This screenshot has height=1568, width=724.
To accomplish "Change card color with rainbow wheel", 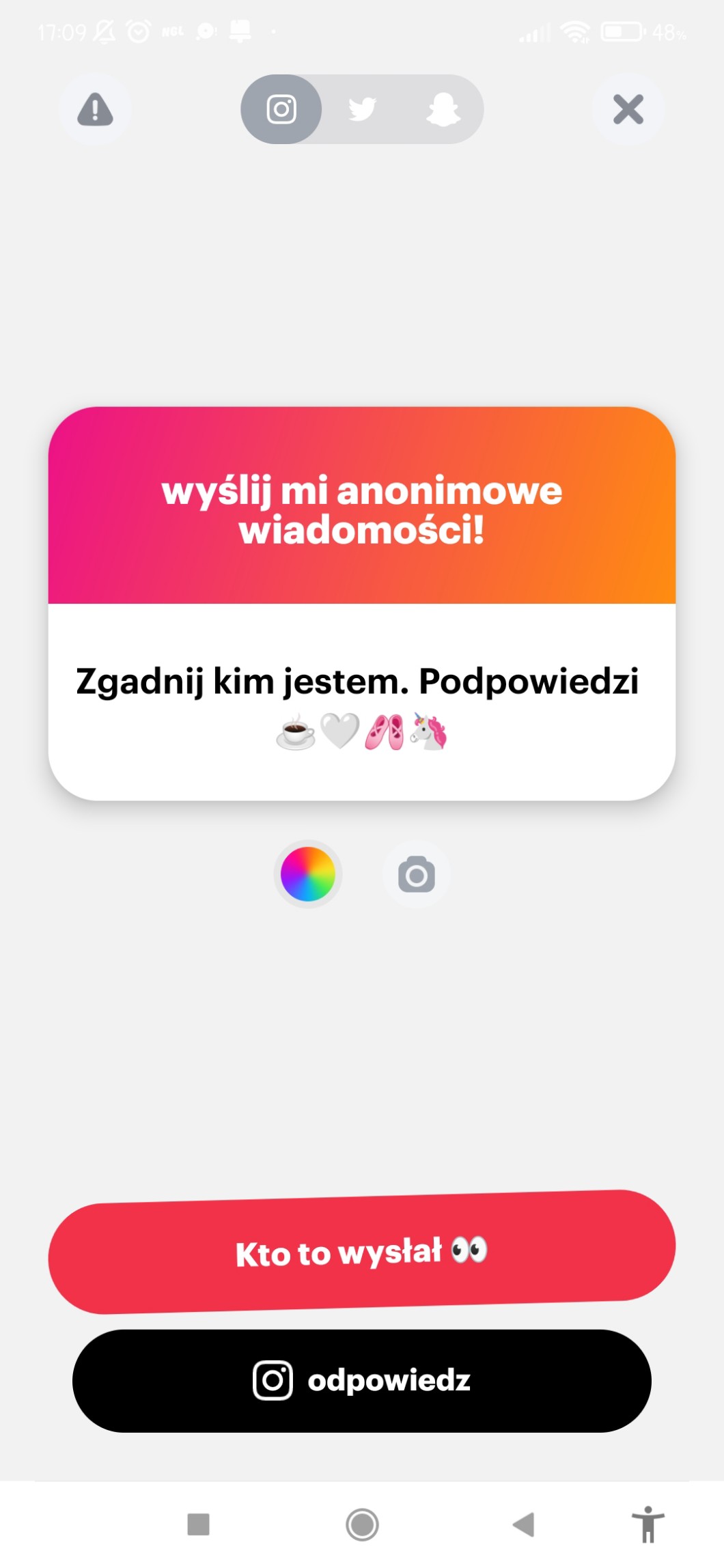I will click(307, 874).
